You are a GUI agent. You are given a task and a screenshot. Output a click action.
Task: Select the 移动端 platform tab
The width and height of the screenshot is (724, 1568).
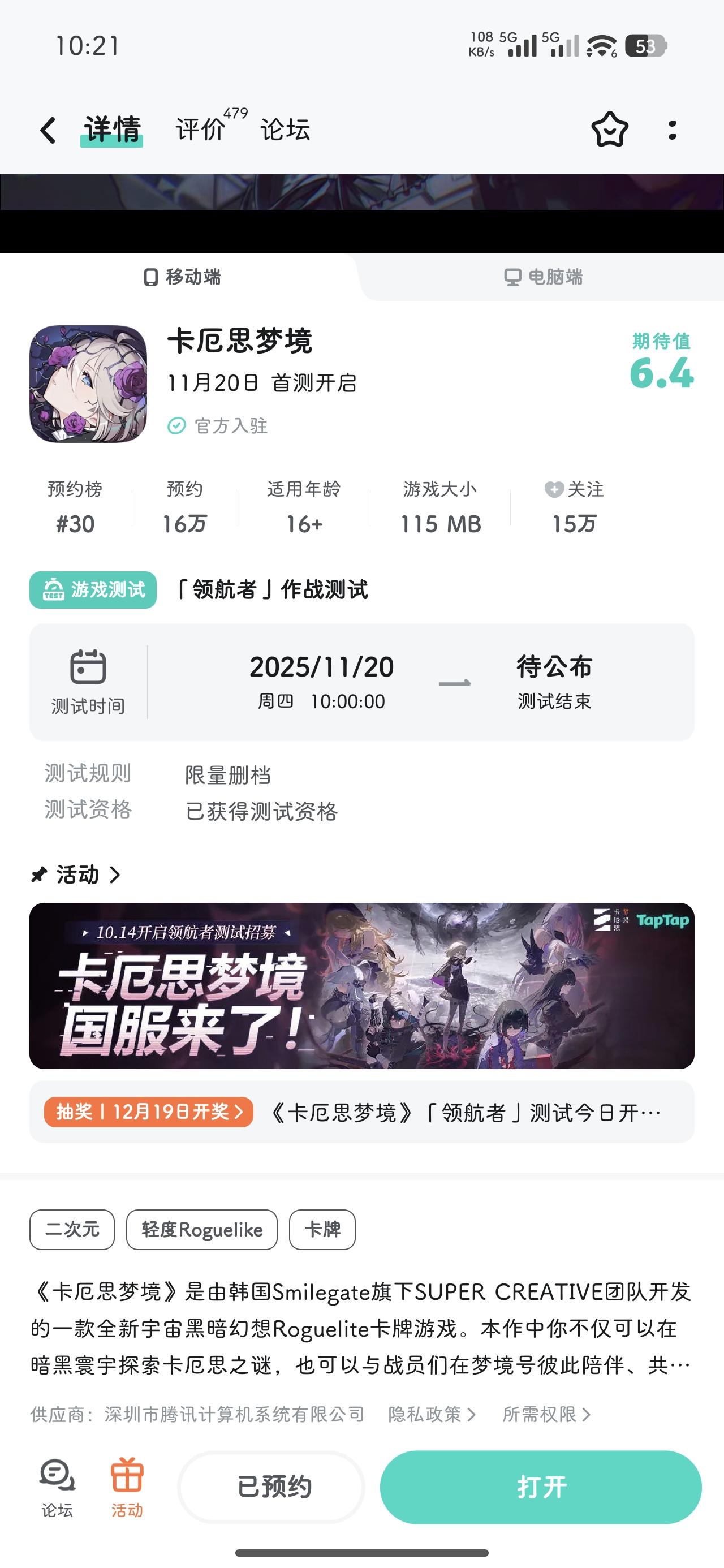[182, 277]
